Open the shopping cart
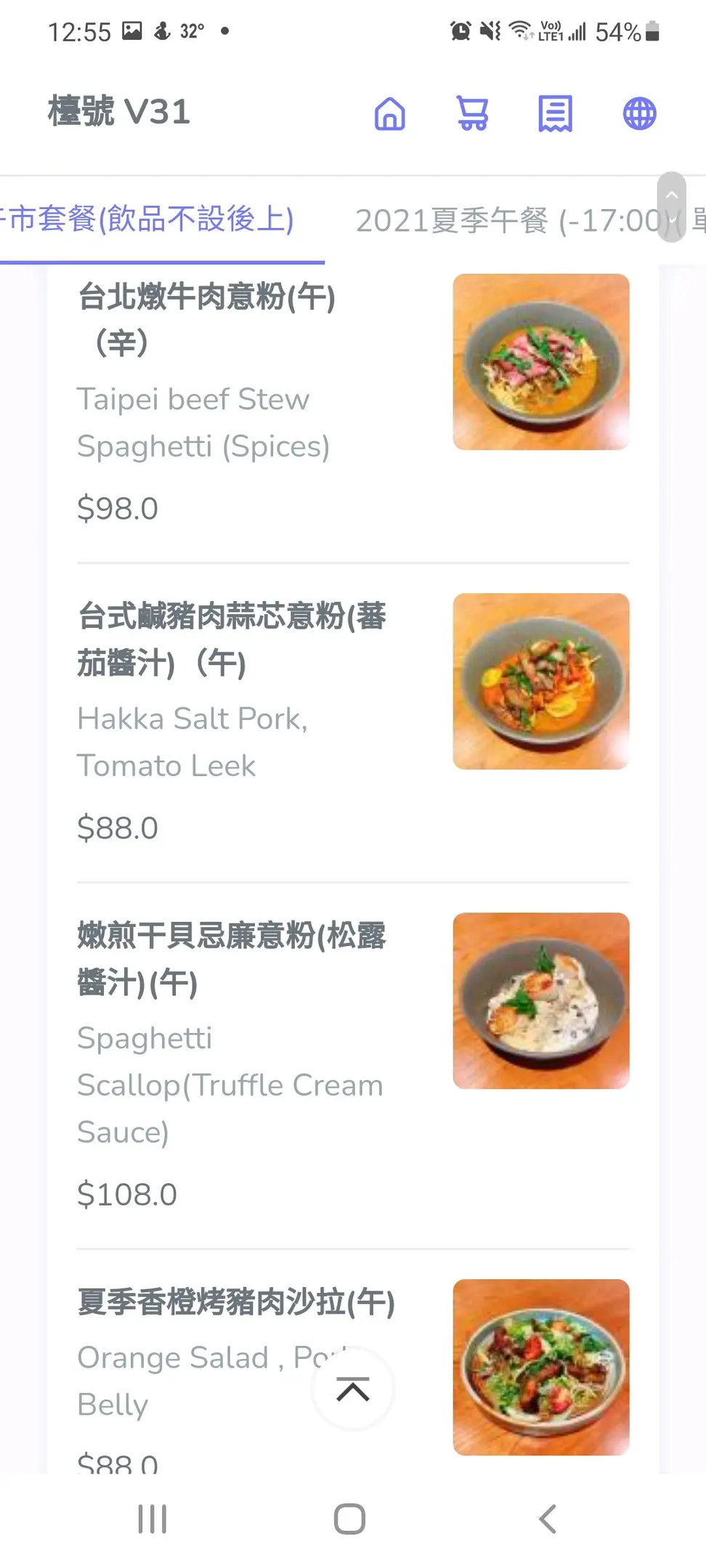 [472, 114]
